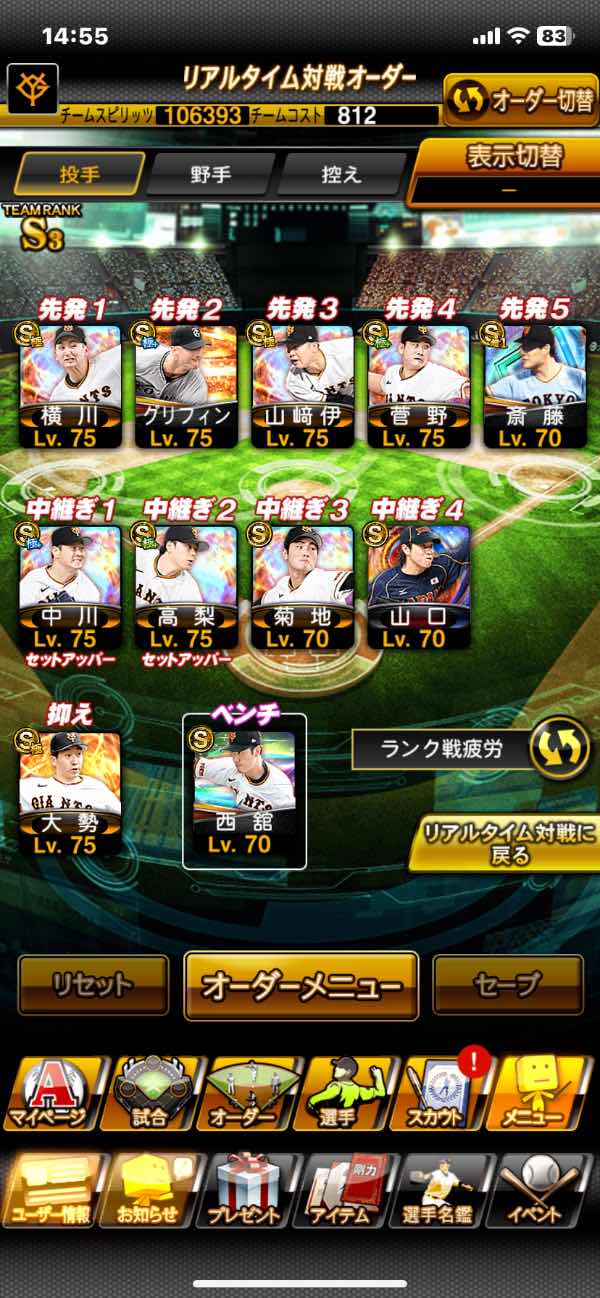
Task: Tap bench player 西舘 card
Action: (x=244, y=792)
